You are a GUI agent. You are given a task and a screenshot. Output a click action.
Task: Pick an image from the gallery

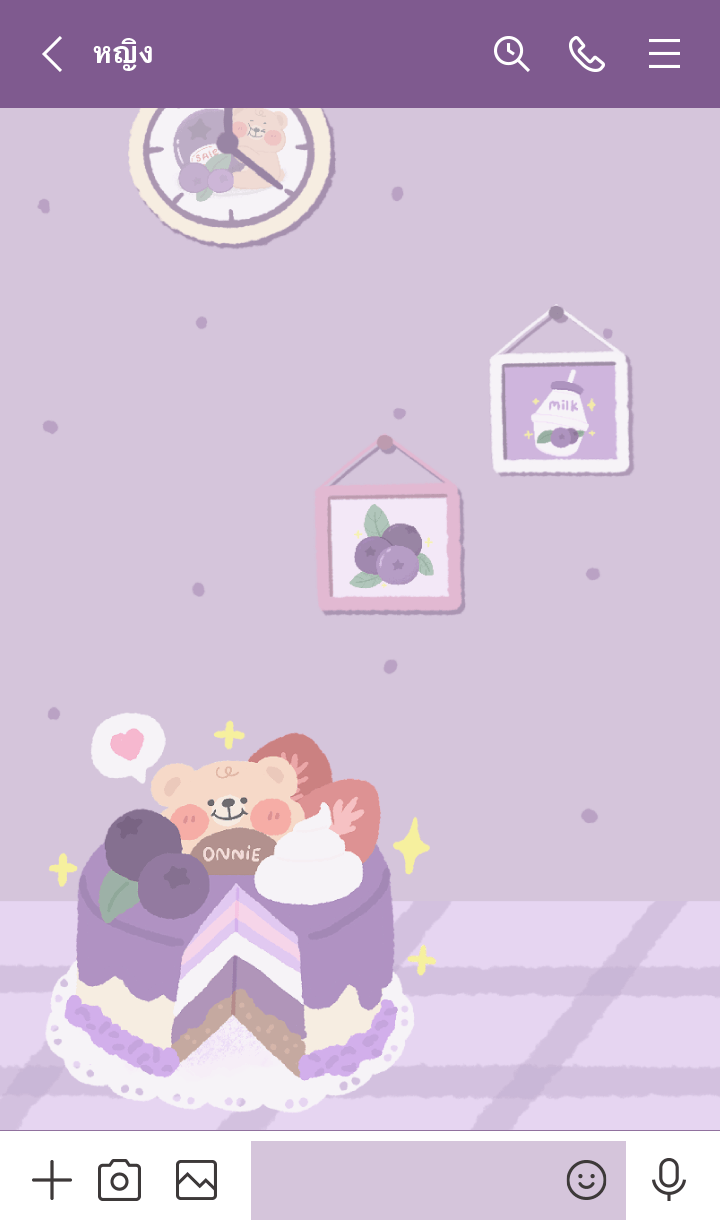(196, 1180)
